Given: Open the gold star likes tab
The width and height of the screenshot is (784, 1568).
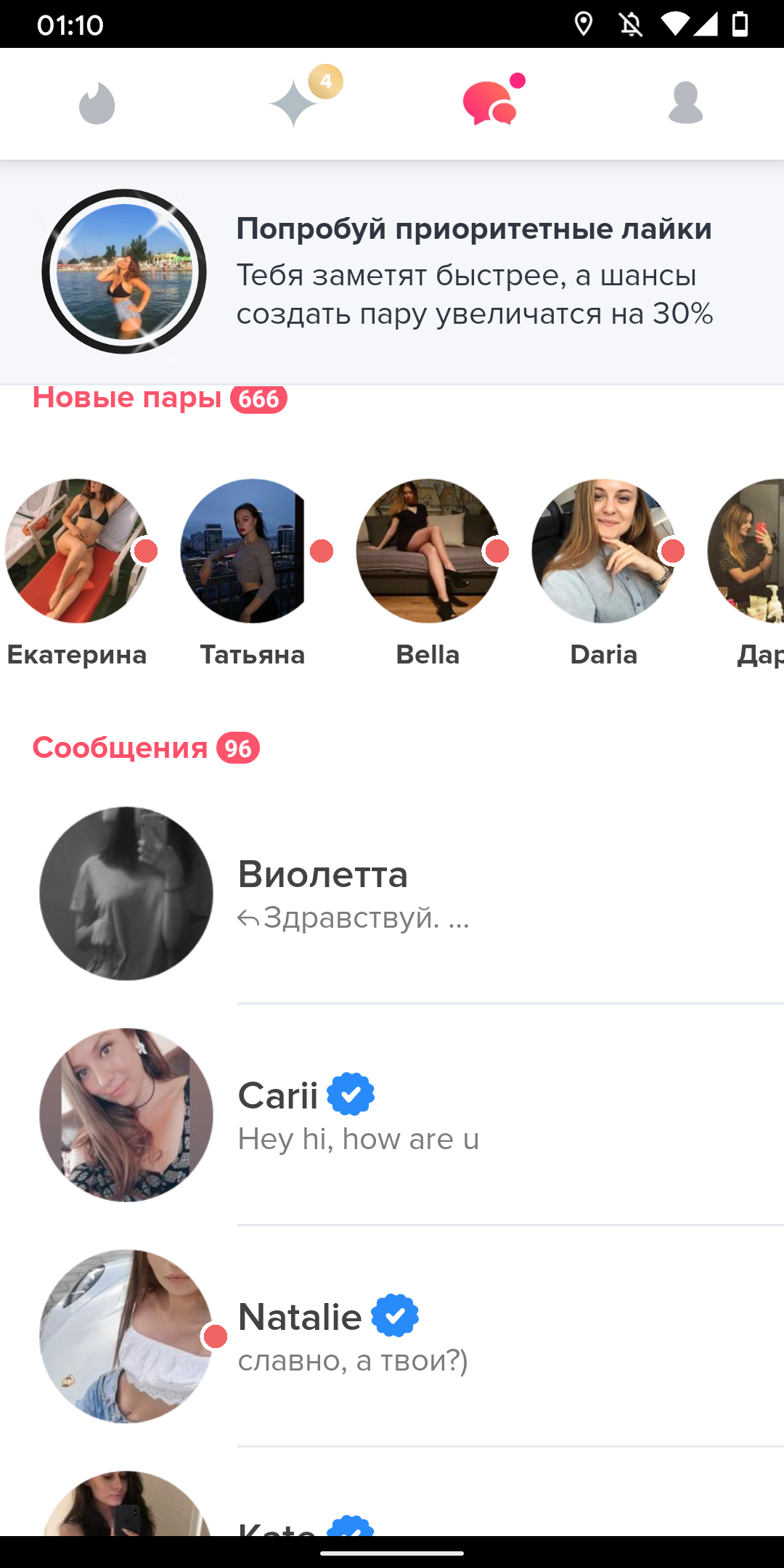Looking at the screenshot, I should pyautogui.click(x=295, y=103).
